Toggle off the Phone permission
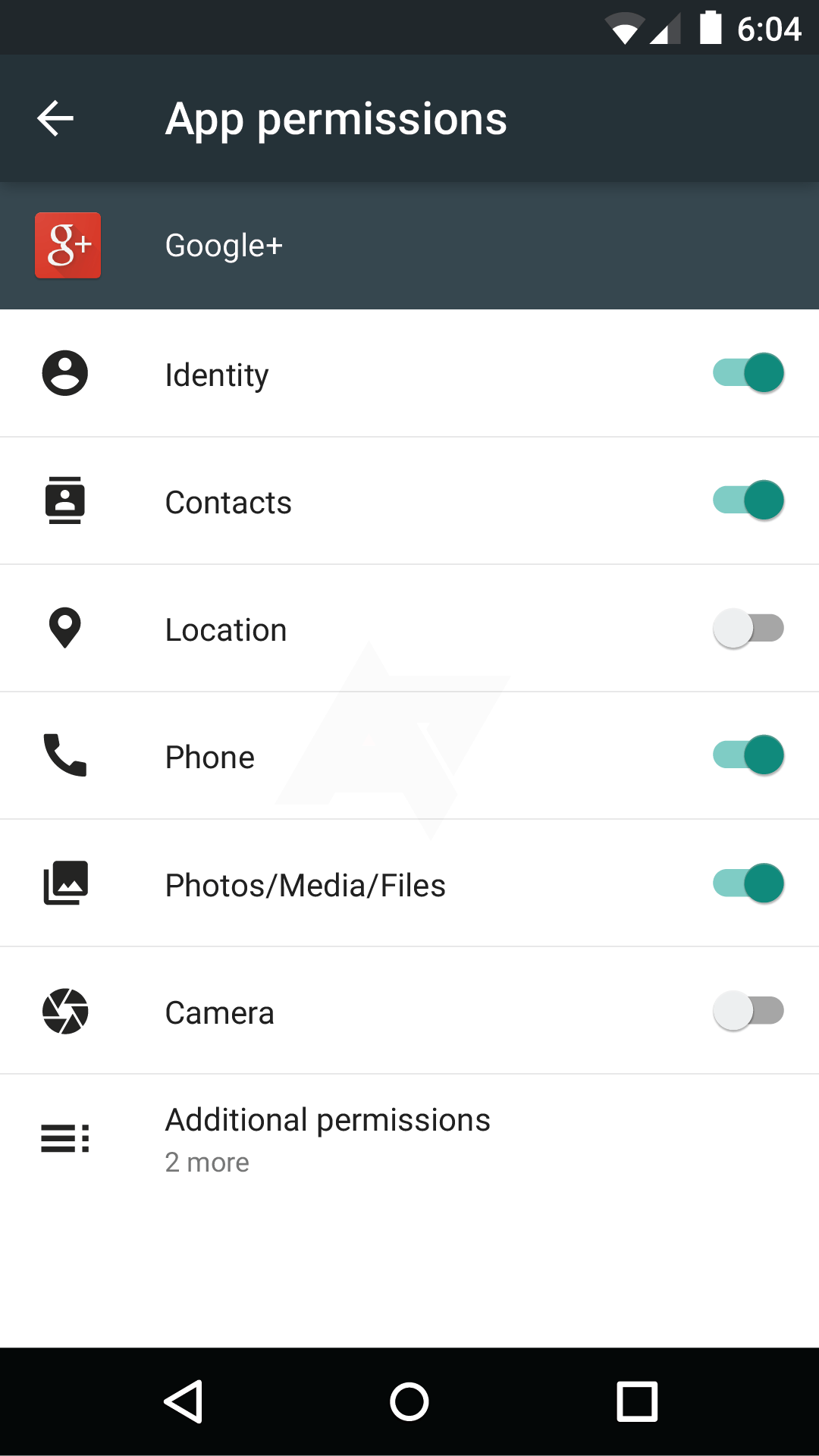The height and width of the screenshot is (1456, 819). (x=748, y=755)
